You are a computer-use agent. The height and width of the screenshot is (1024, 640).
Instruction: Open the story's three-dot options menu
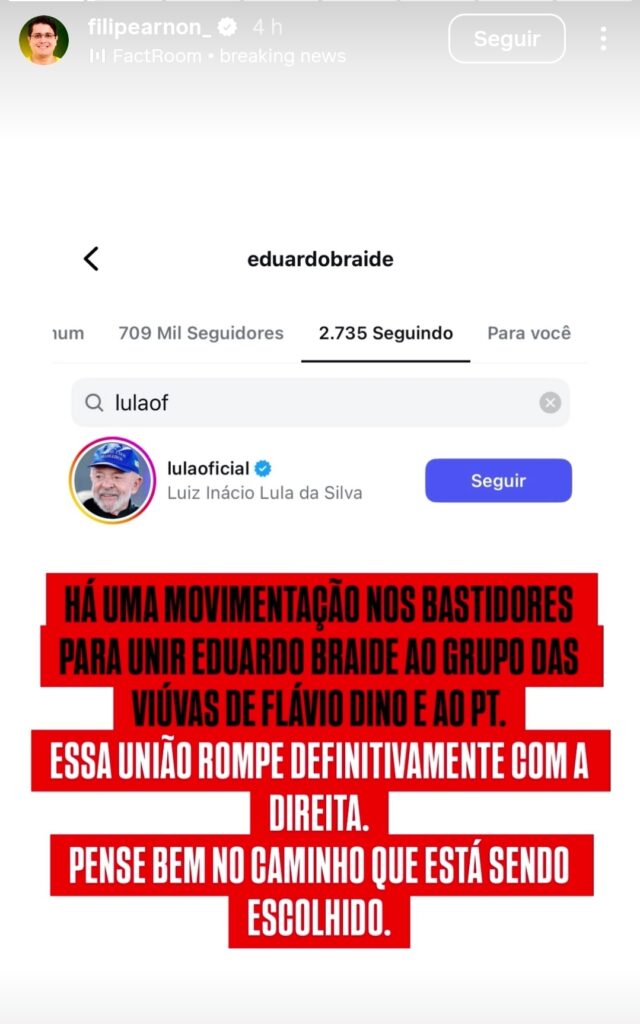[x=603, y=39]
